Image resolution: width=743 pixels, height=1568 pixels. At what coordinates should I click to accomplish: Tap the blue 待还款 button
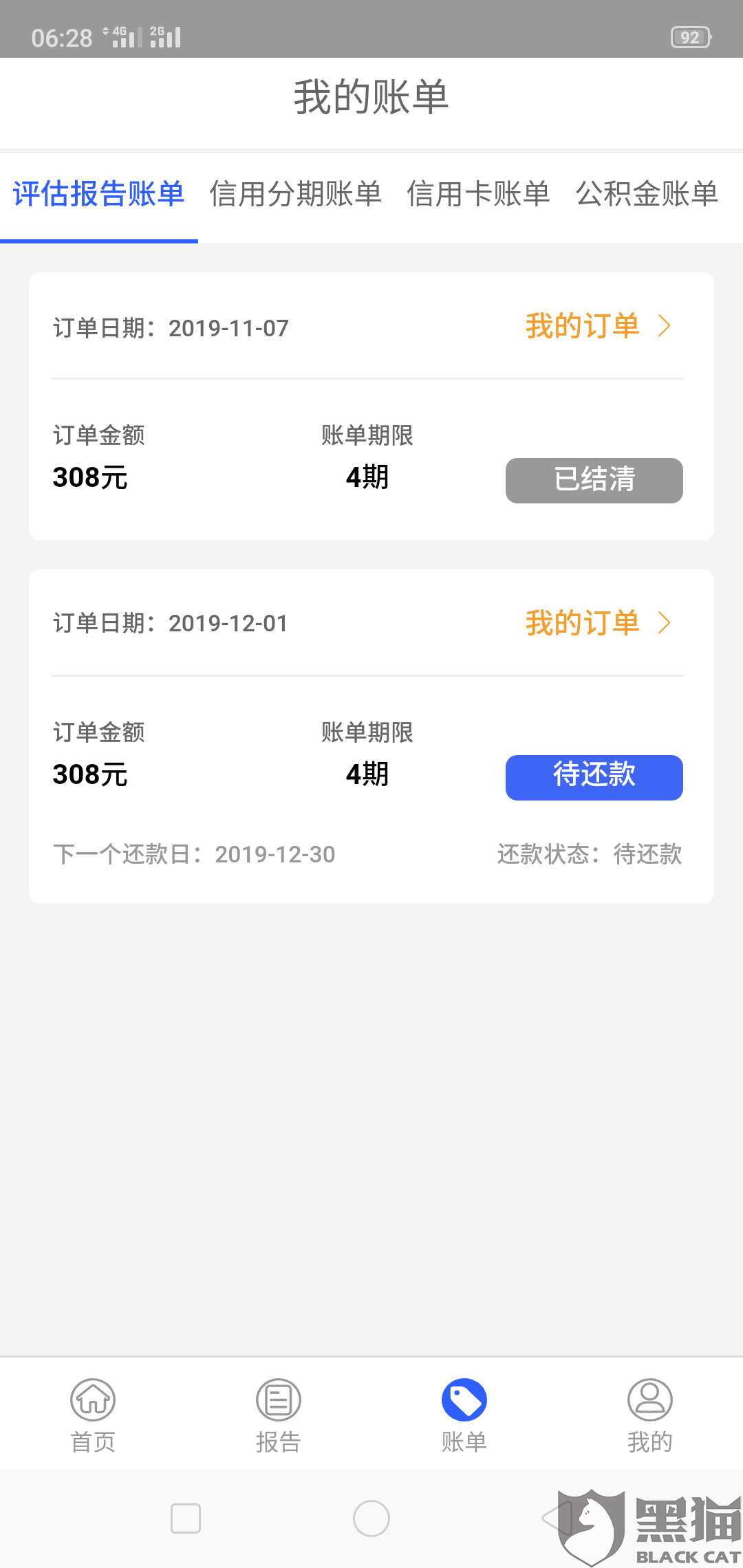click(x=594, y=777)
